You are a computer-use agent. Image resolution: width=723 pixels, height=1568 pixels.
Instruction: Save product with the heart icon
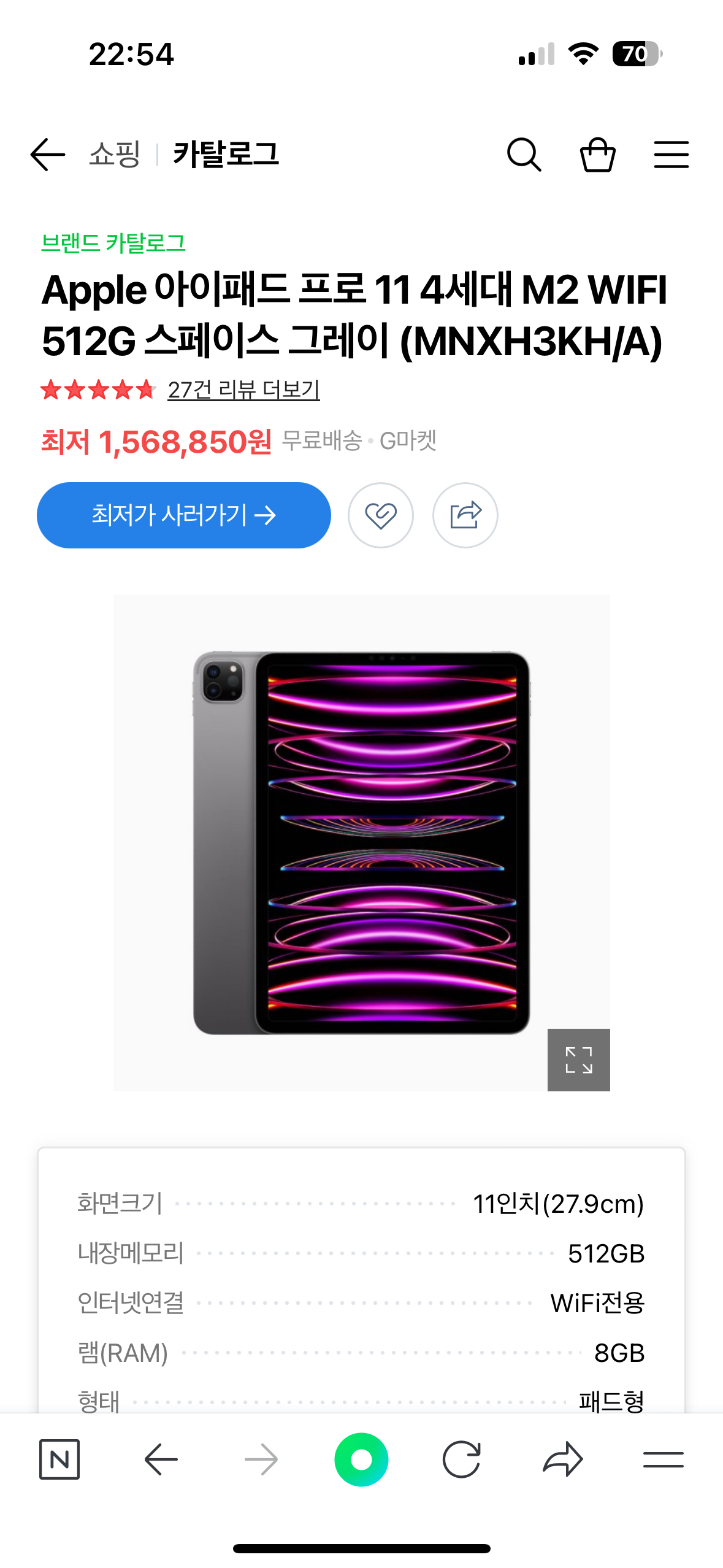point(380,515)
